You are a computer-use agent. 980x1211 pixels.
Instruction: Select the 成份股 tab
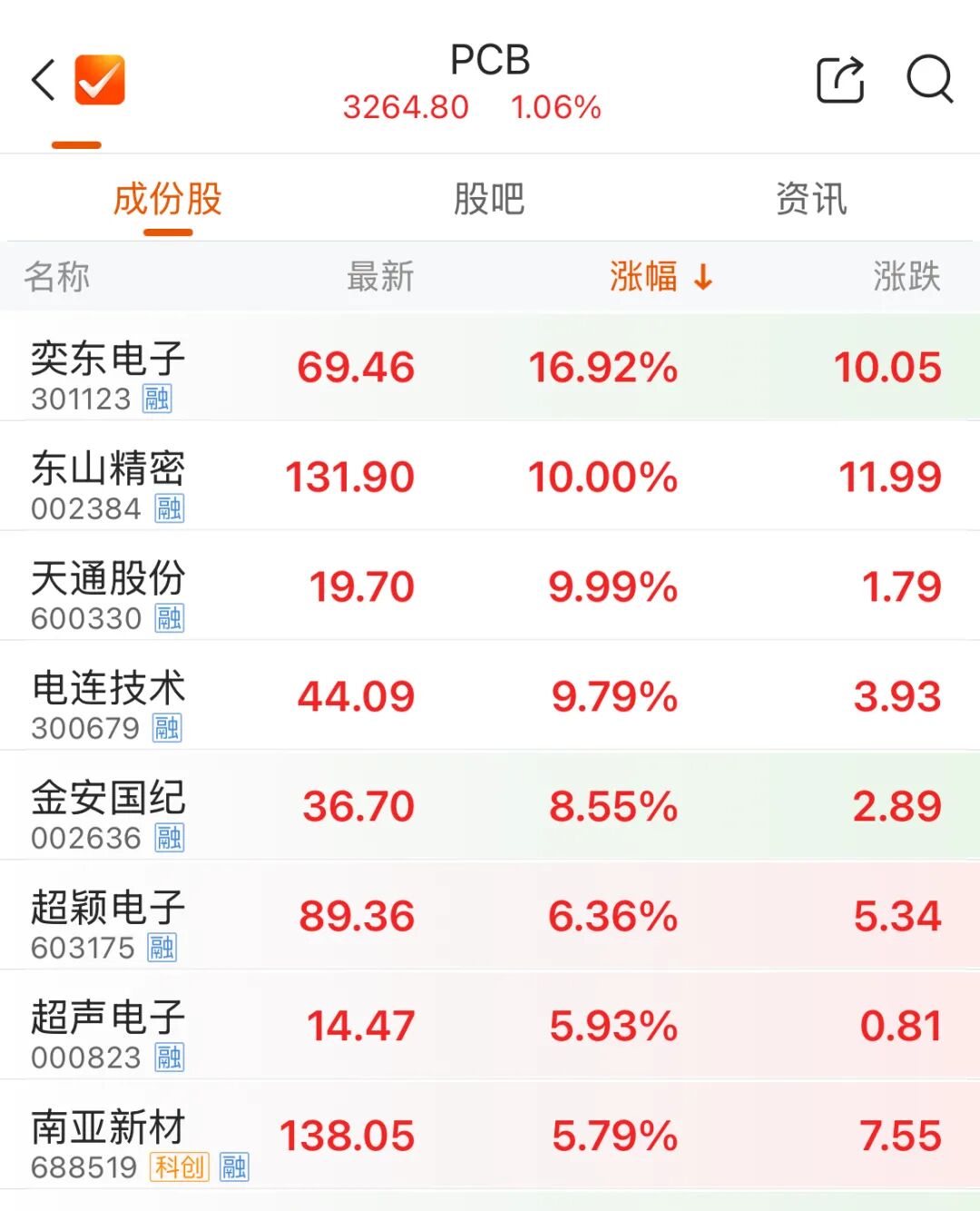click(x=168, y=199)
